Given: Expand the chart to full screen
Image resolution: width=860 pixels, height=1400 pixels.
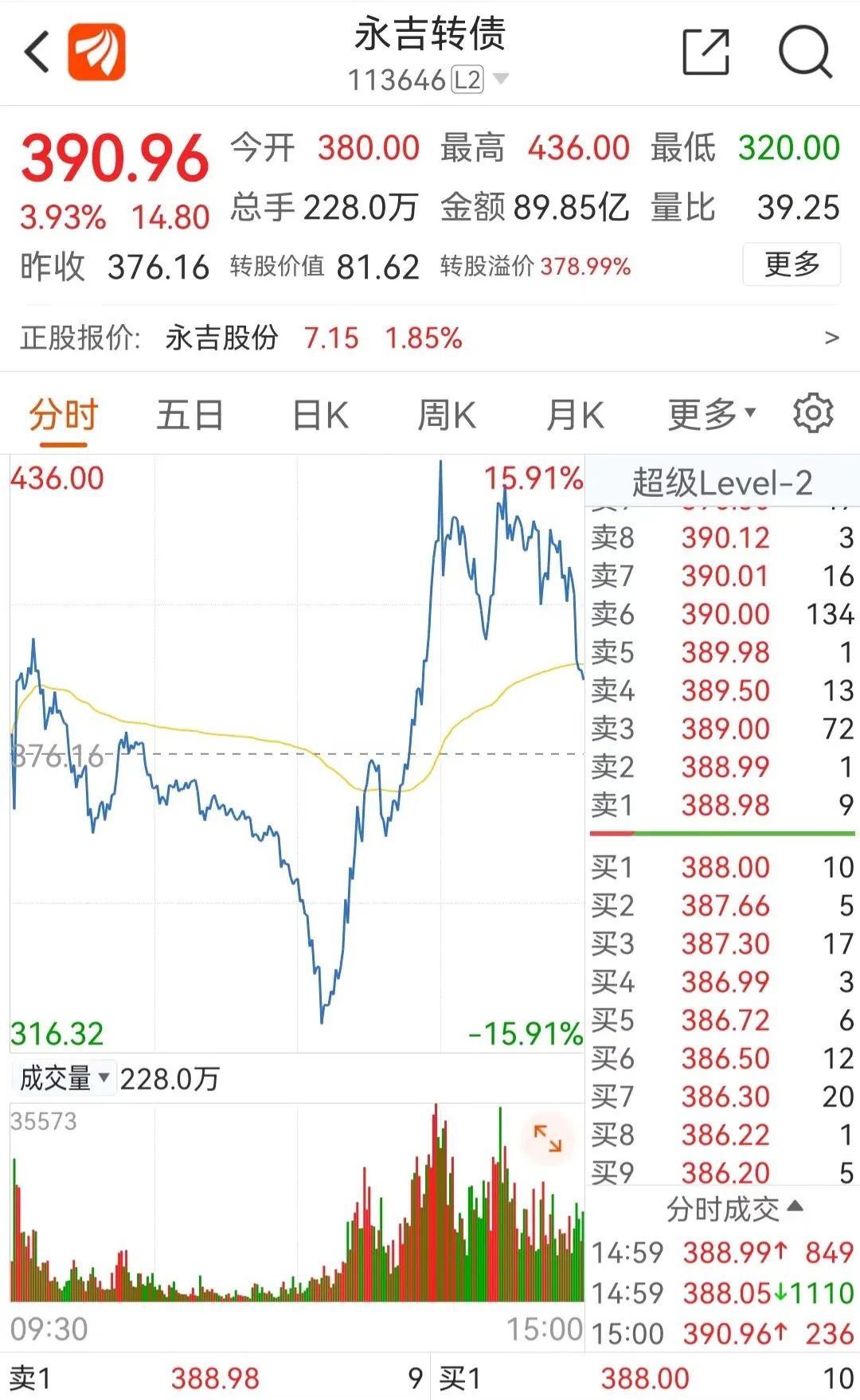Looking at the screenshot, I should click(x=547, y=1138).
